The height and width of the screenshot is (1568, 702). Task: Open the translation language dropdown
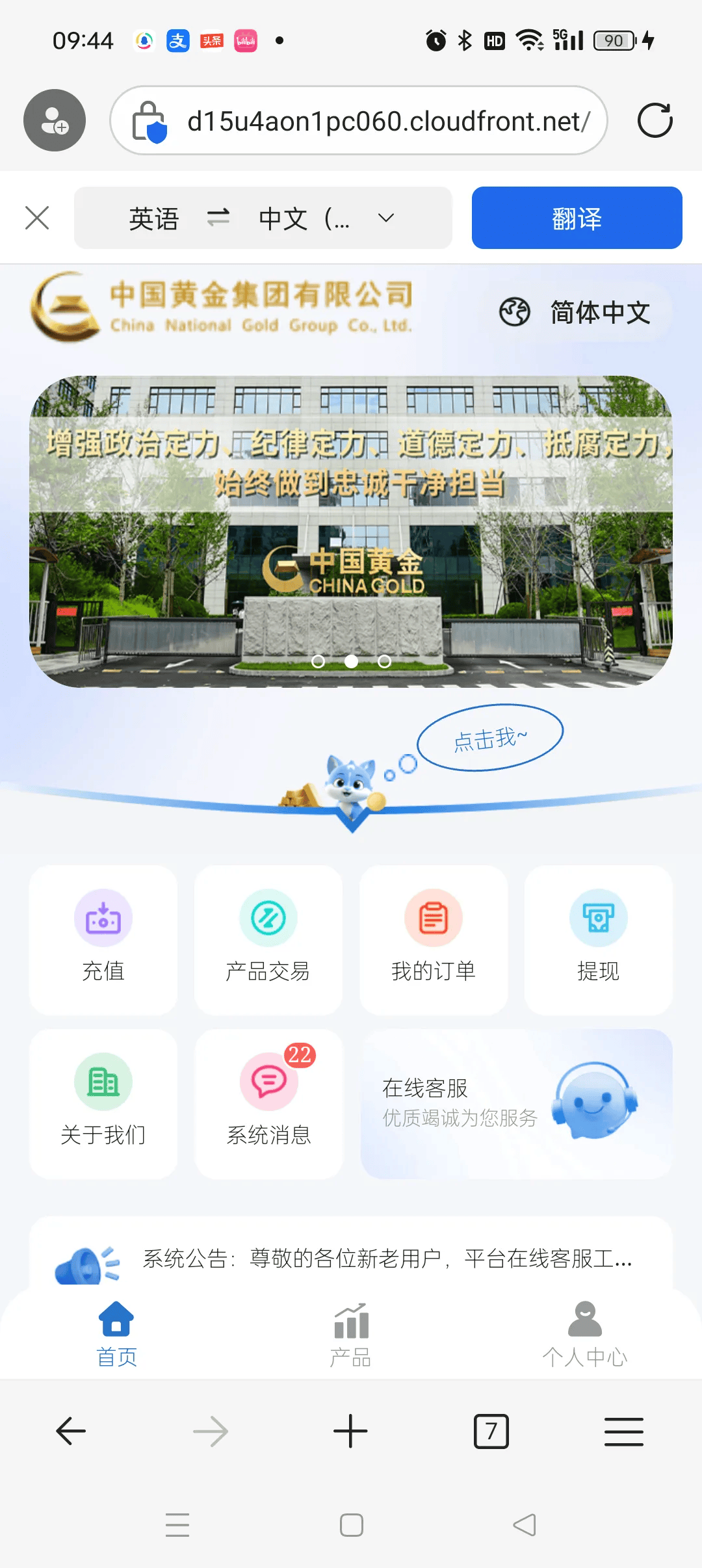pyautogui.click(x=386, y=218)
